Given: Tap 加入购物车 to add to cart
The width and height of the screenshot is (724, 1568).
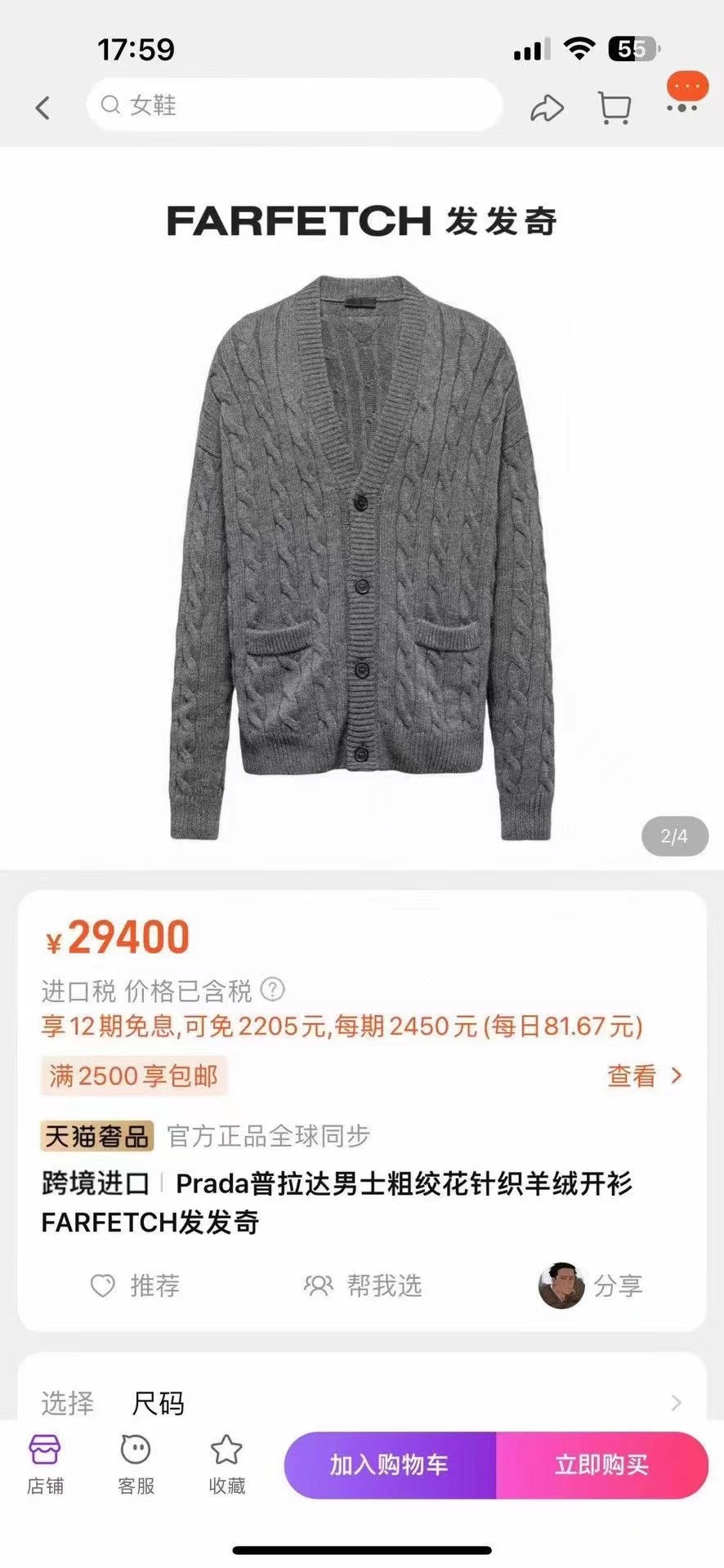Looking at the screenshot, I should point(390,1465).
